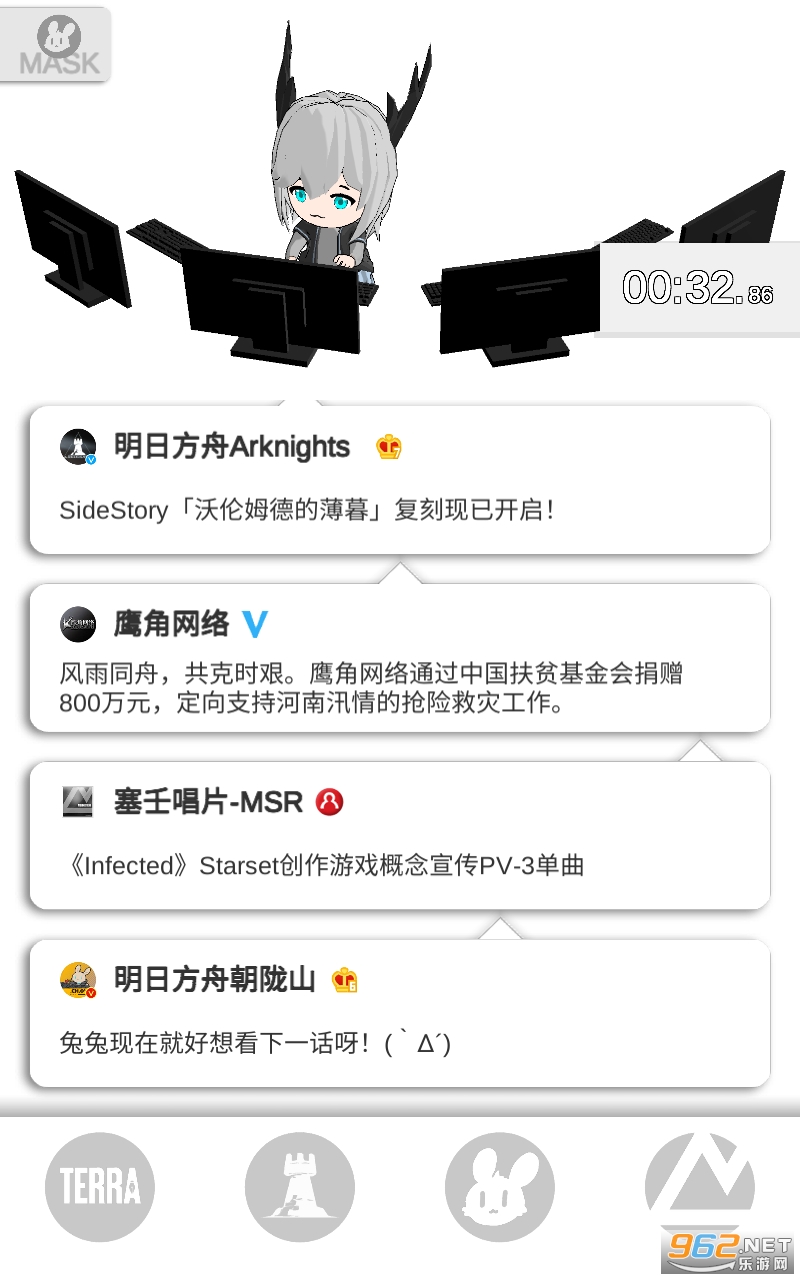800x1280 pixels.
Task: Open the 明日方舟朝陇山 post card
Action: (x=400, y=1013)
